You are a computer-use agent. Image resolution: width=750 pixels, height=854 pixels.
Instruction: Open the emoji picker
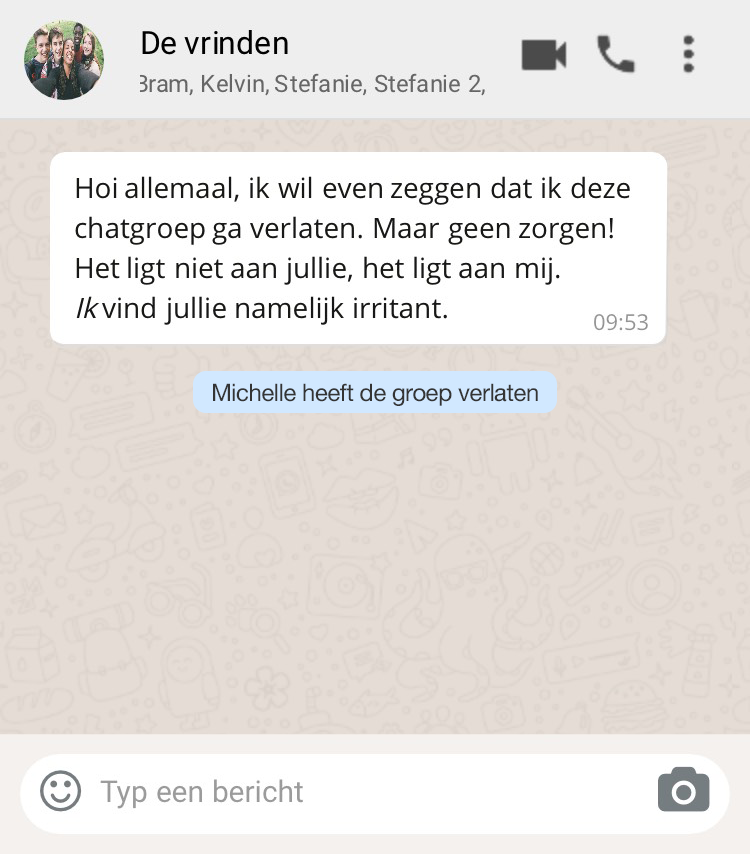(x=61, y=792)
